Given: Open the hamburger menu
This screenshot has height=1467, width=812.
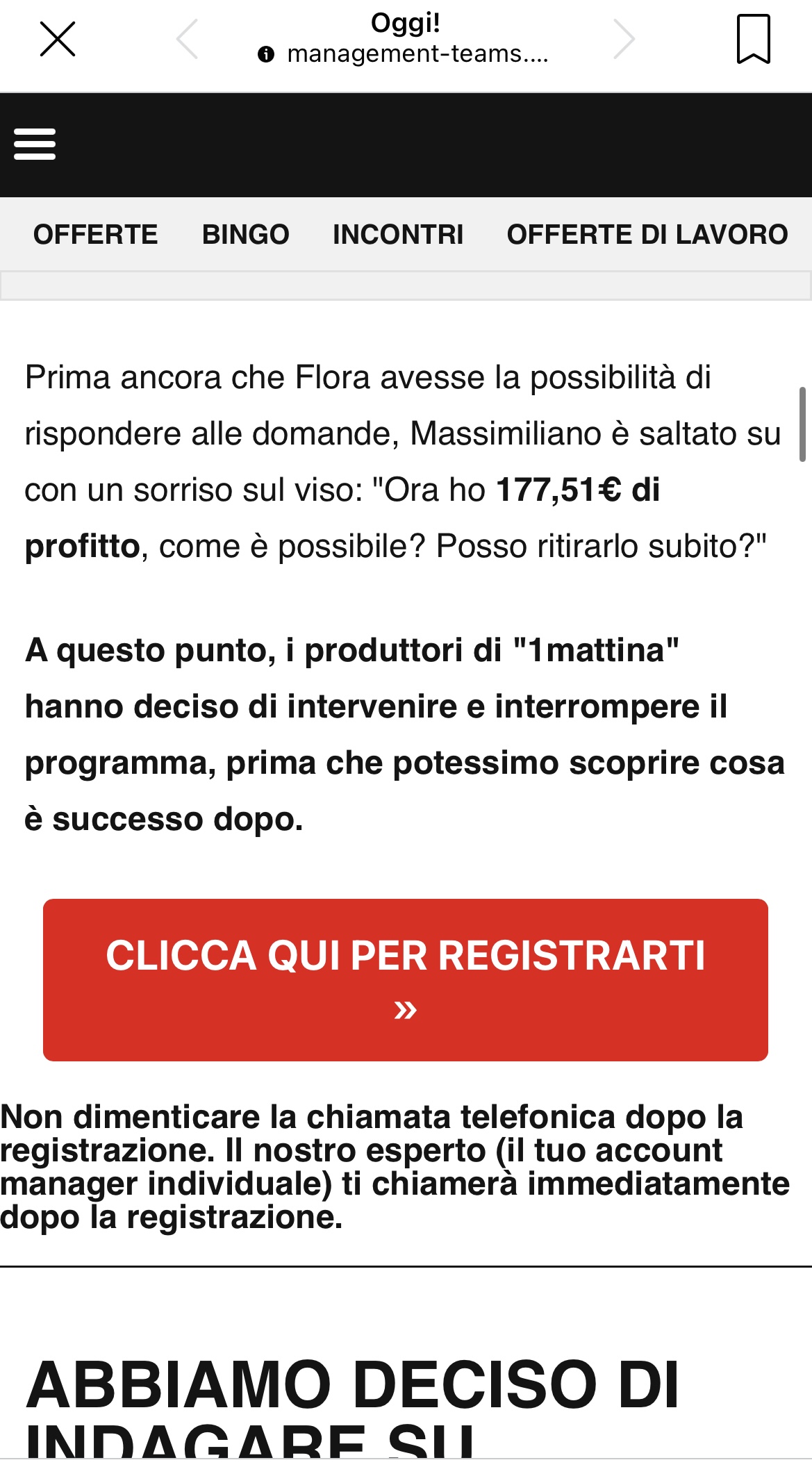Looking at the screenshot, I should tap(35, 144).
